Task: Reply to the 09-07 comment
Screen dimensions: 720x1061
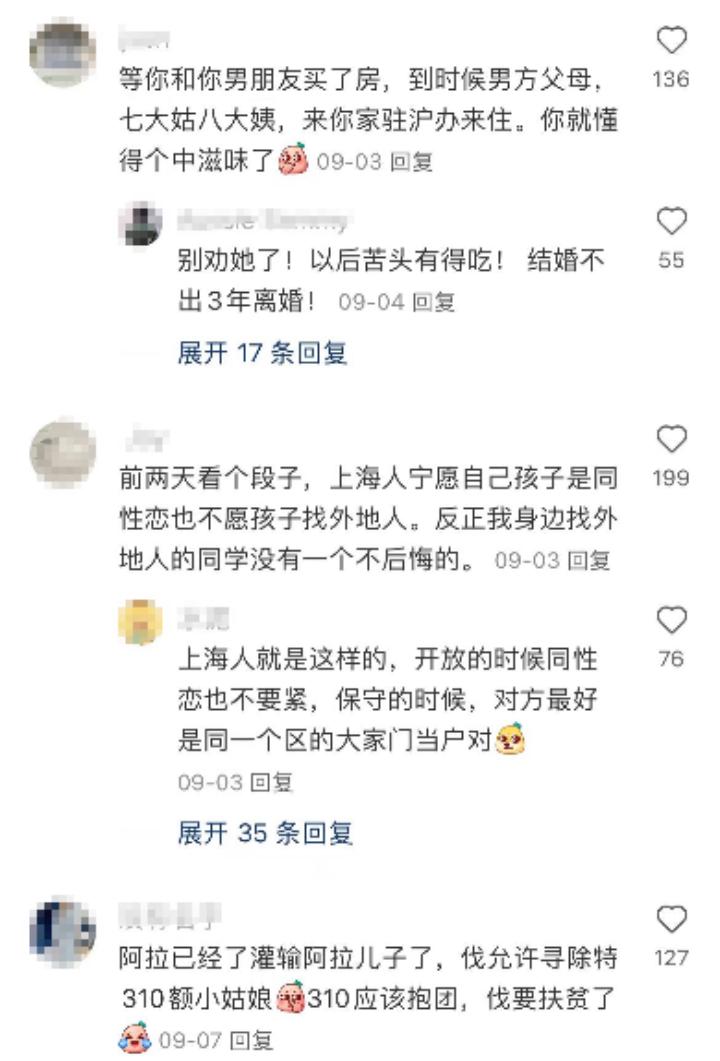Action: point(253,1041)
